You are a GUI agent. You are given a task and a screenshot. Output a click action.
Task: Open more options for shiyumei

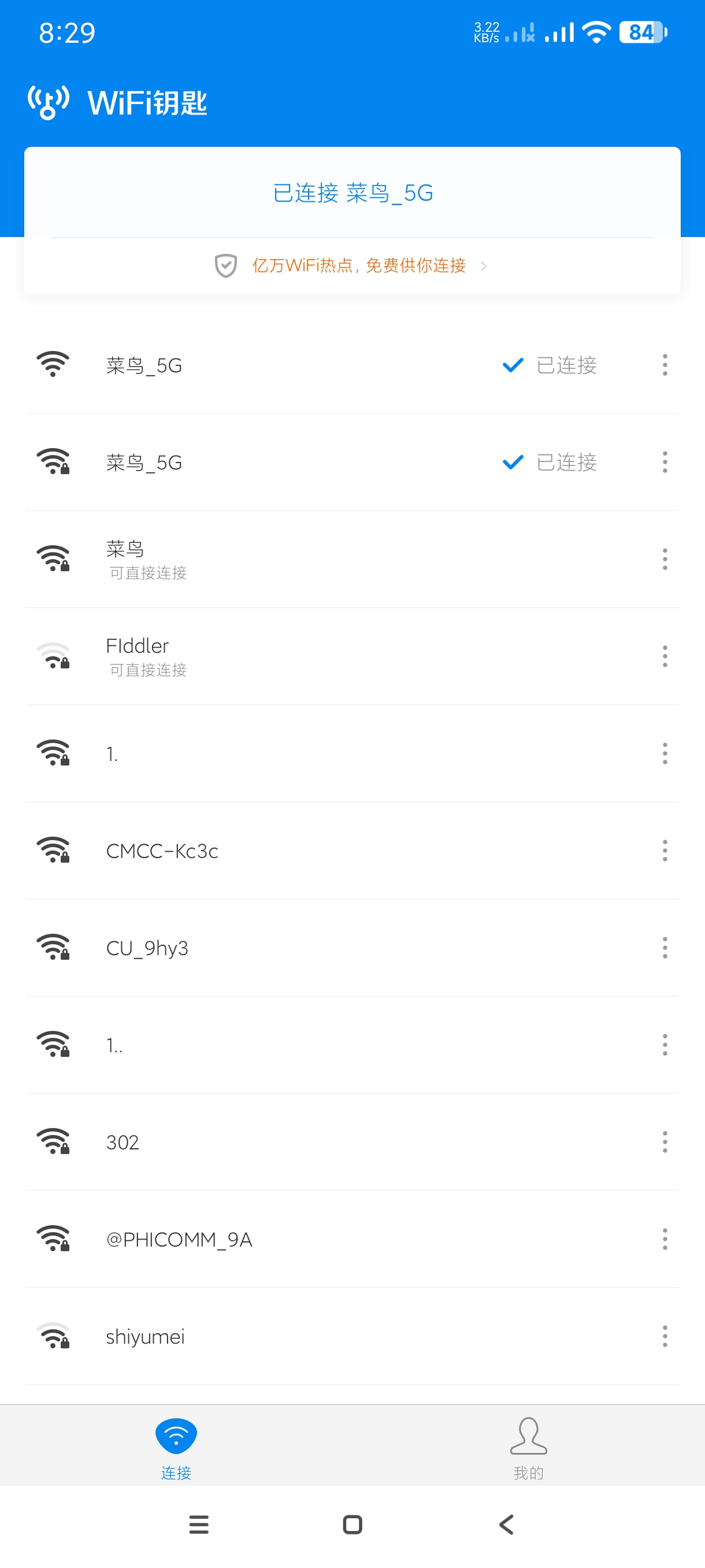[x=664, y=1337]
